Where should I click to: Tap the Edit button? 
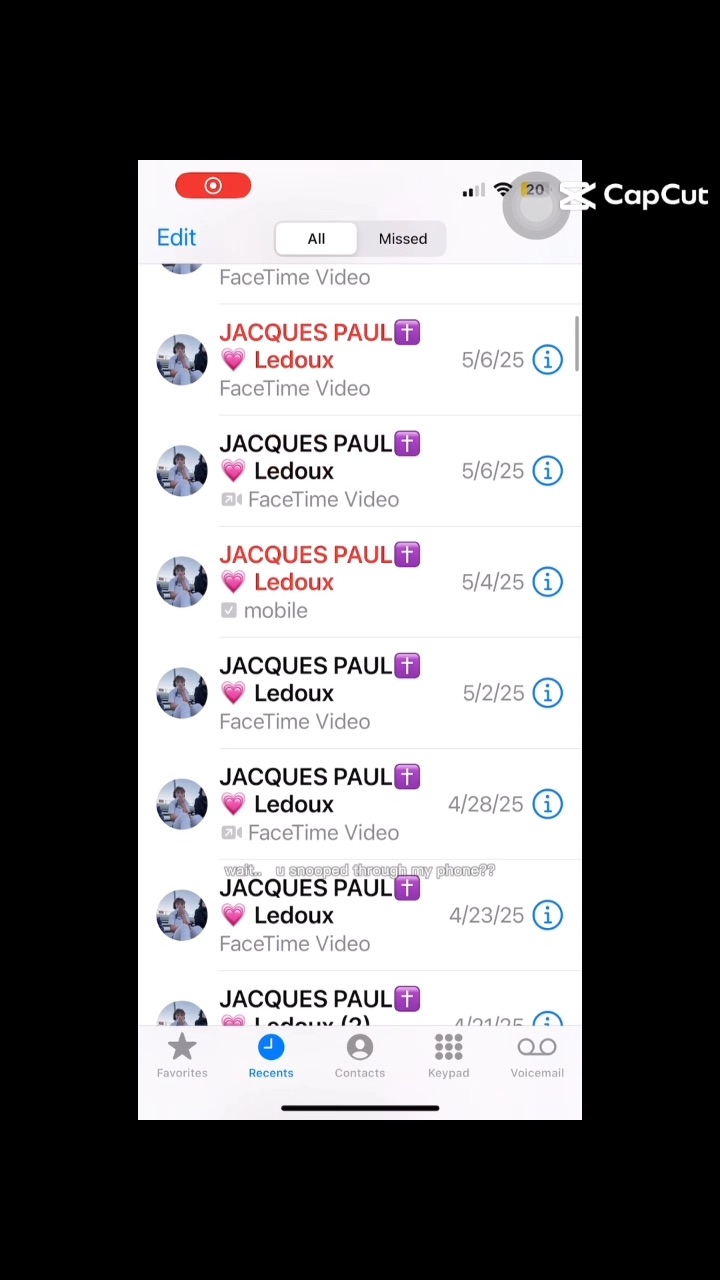[176, 238]
